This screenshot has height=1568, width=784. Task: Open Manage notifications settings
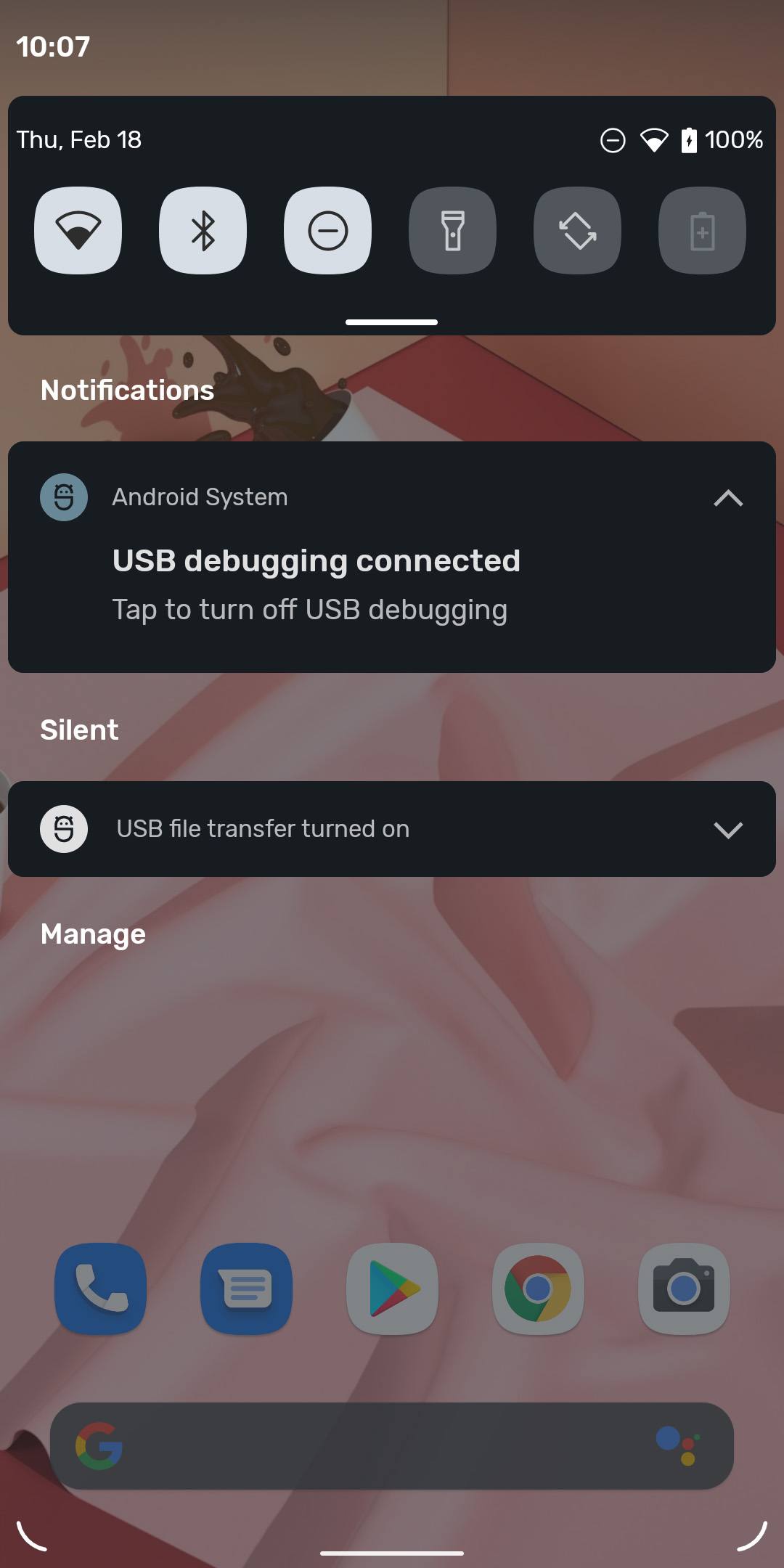coord(93,934)
